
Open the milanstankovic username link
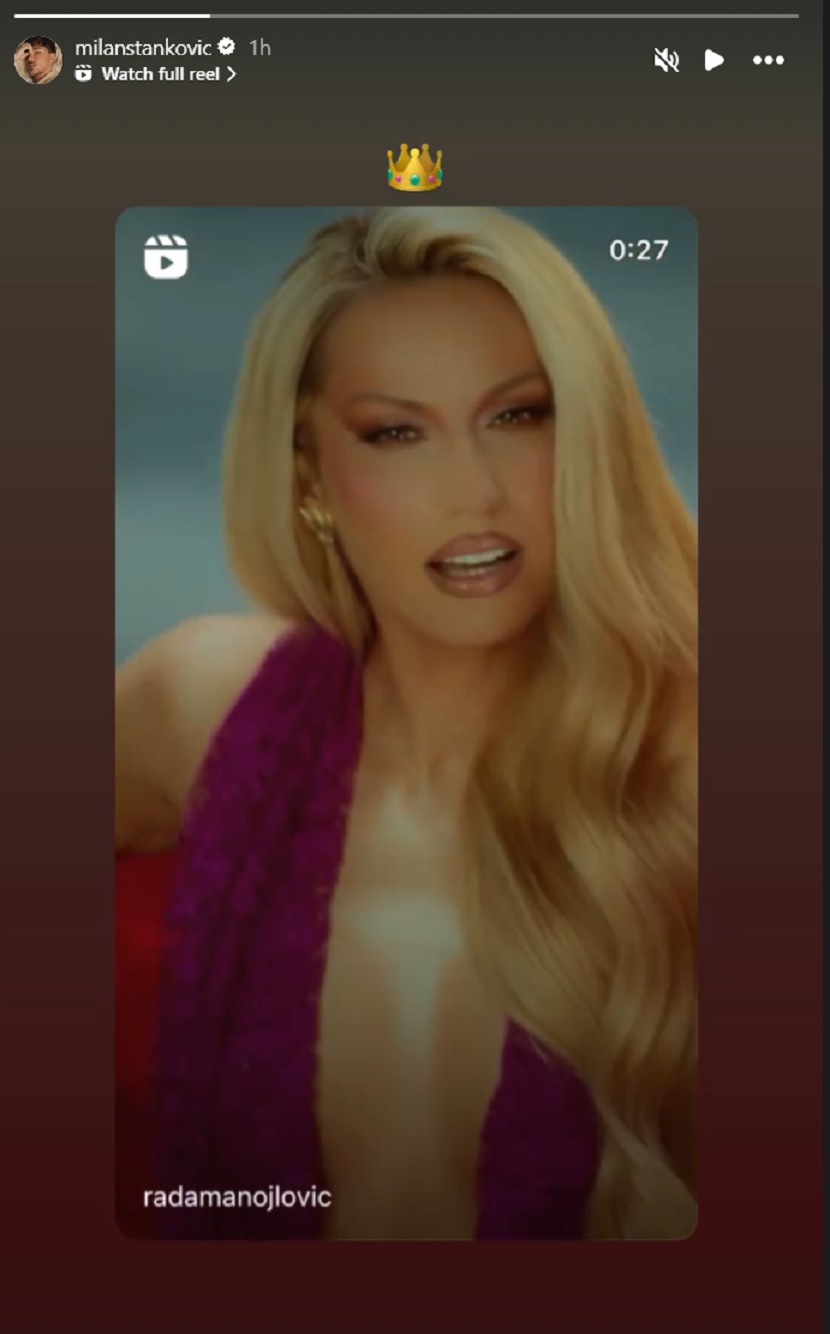(143, 47)
